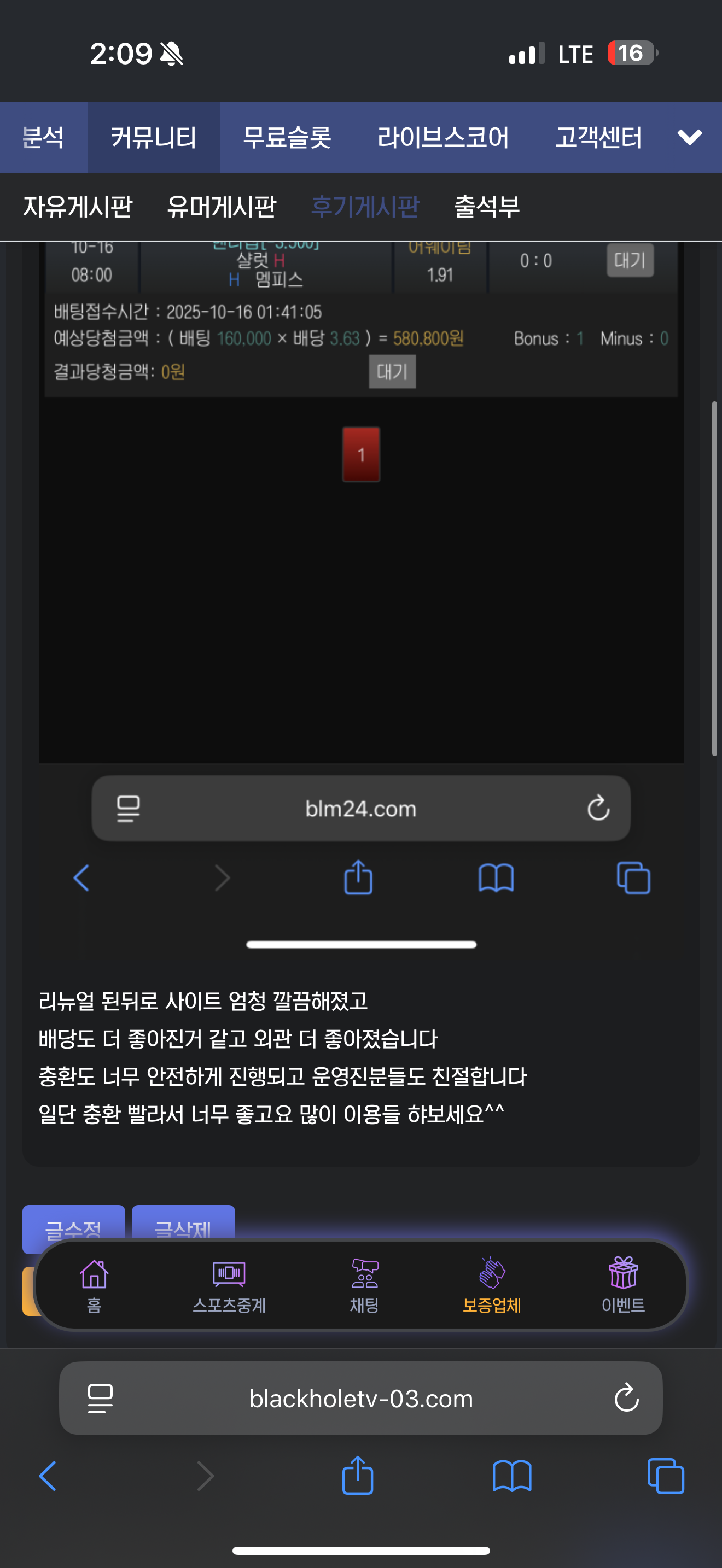Tap the blackholetv-03.com address bar
This screenshot has width=722, height=1568.
[360, 1399]
